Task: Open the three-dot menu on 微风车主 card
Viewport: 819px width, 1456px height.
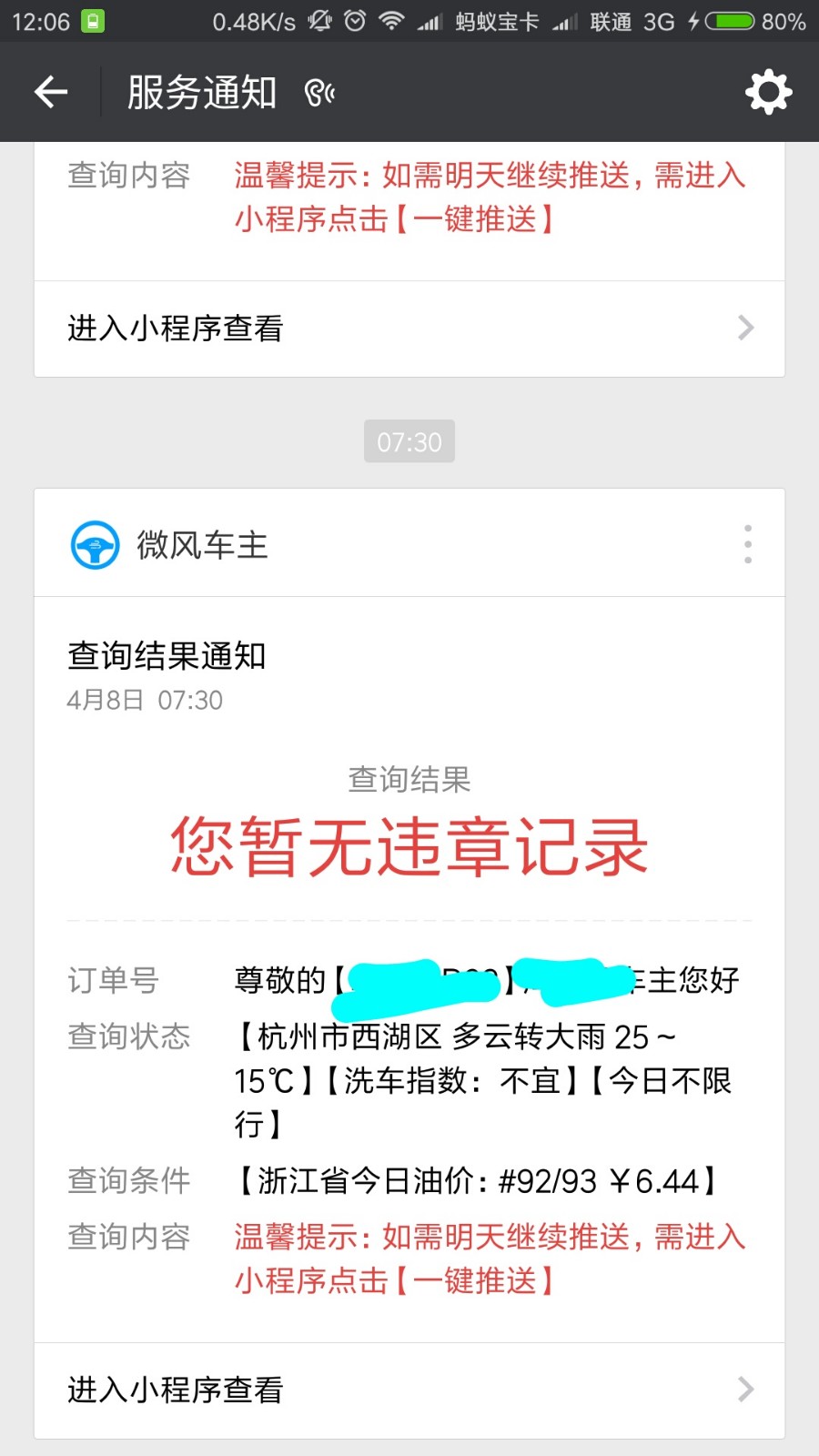Action: 747,544
